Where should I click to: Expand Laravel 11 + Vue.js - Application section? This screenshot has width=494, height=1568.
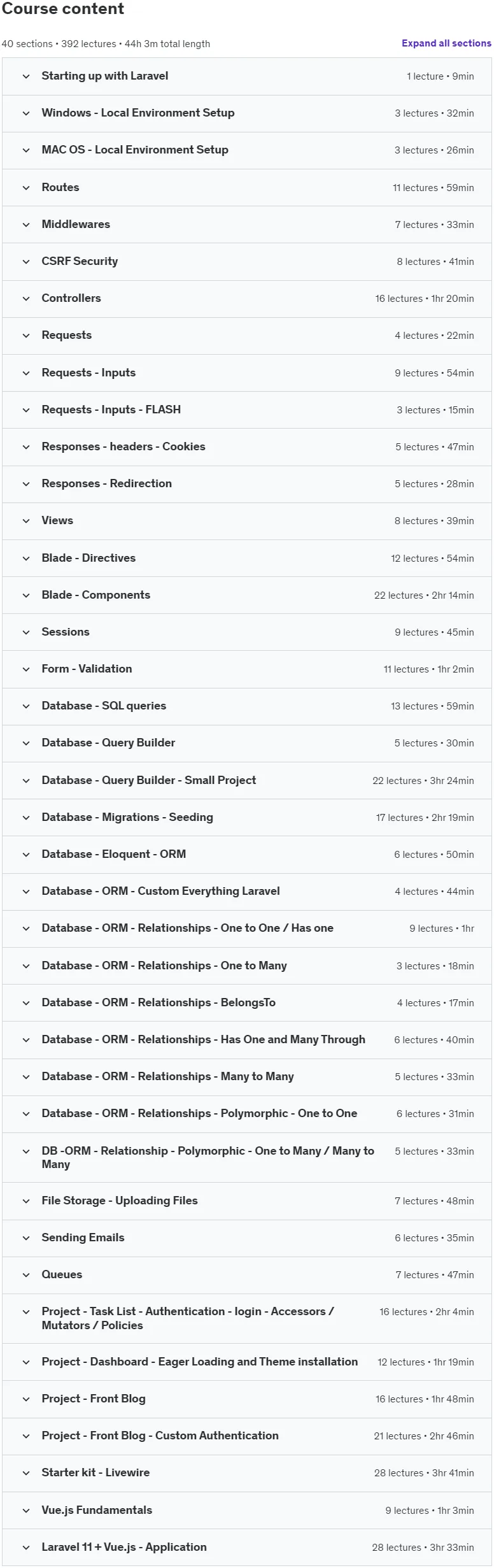click(247, 1547)
